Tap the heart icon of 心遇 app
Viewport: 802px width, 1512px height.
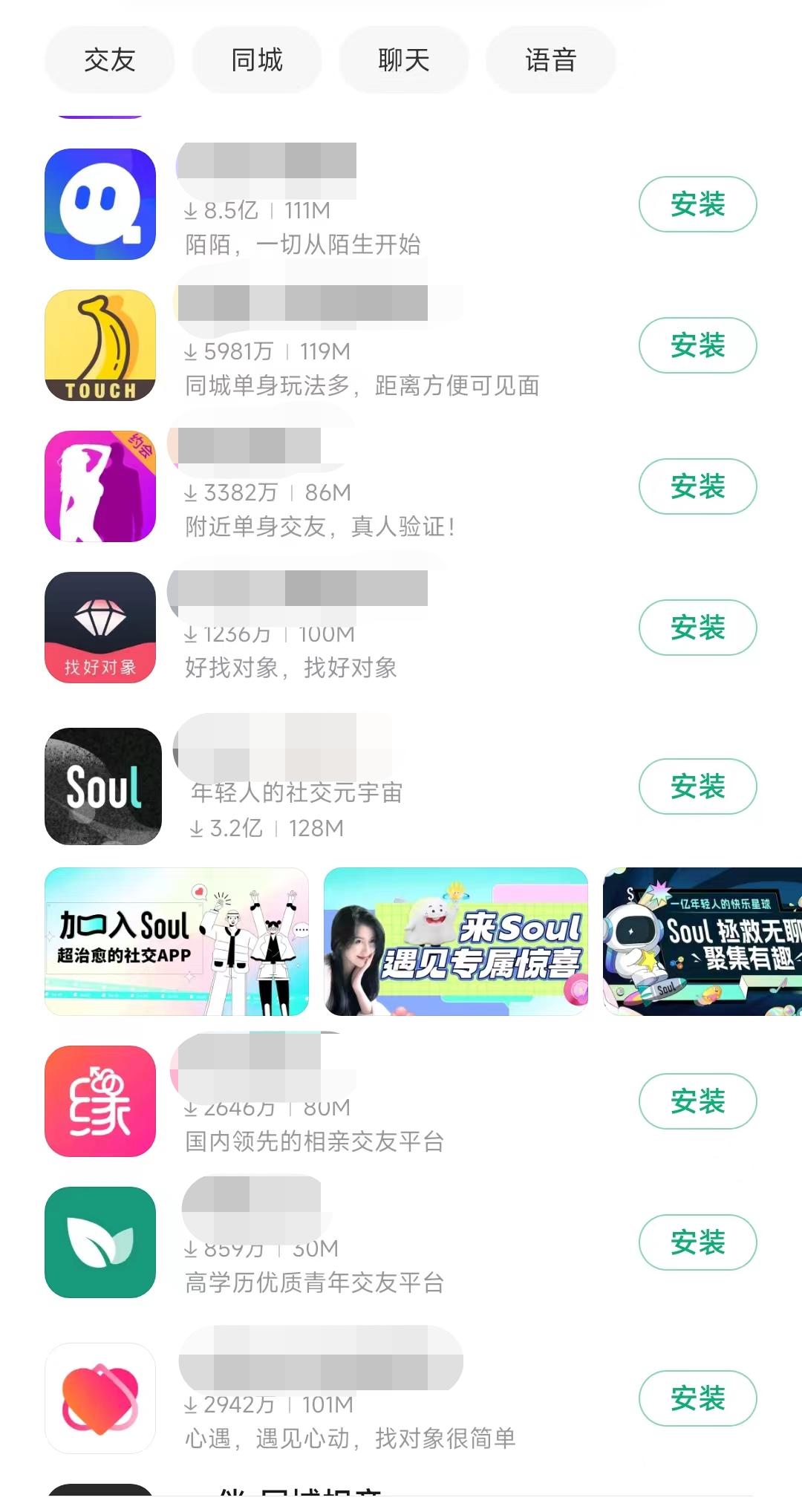pos(101,1400)
